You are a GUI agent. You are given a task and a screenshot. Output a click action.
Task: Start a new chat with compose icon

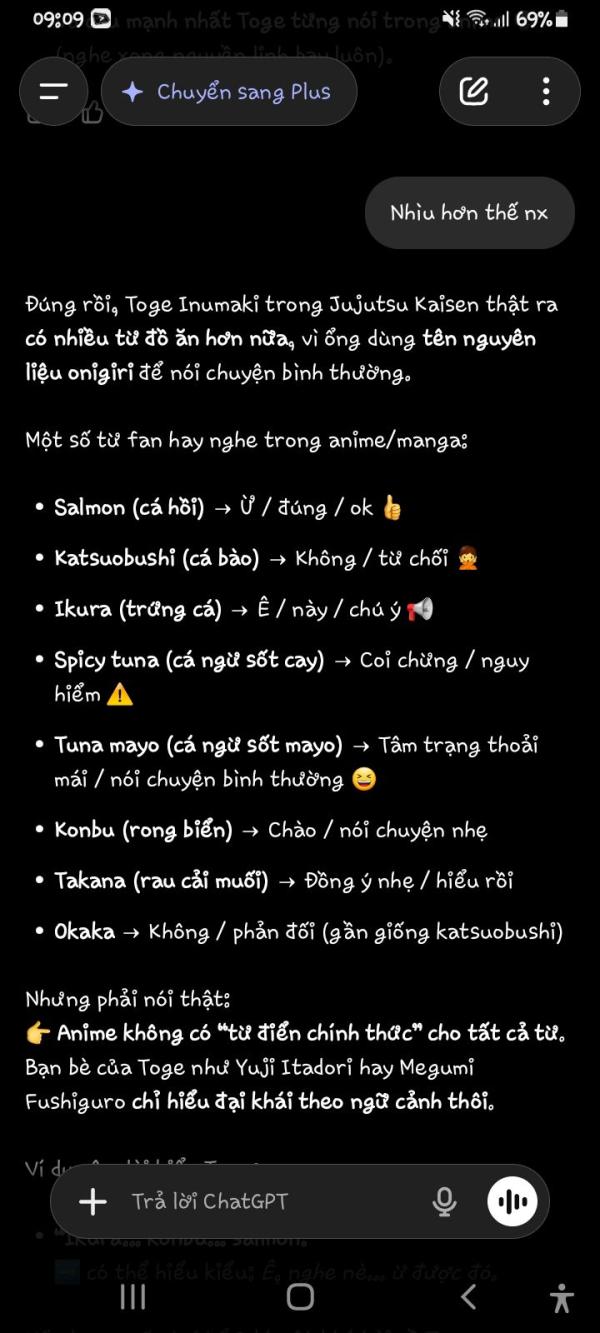(474, 92)
